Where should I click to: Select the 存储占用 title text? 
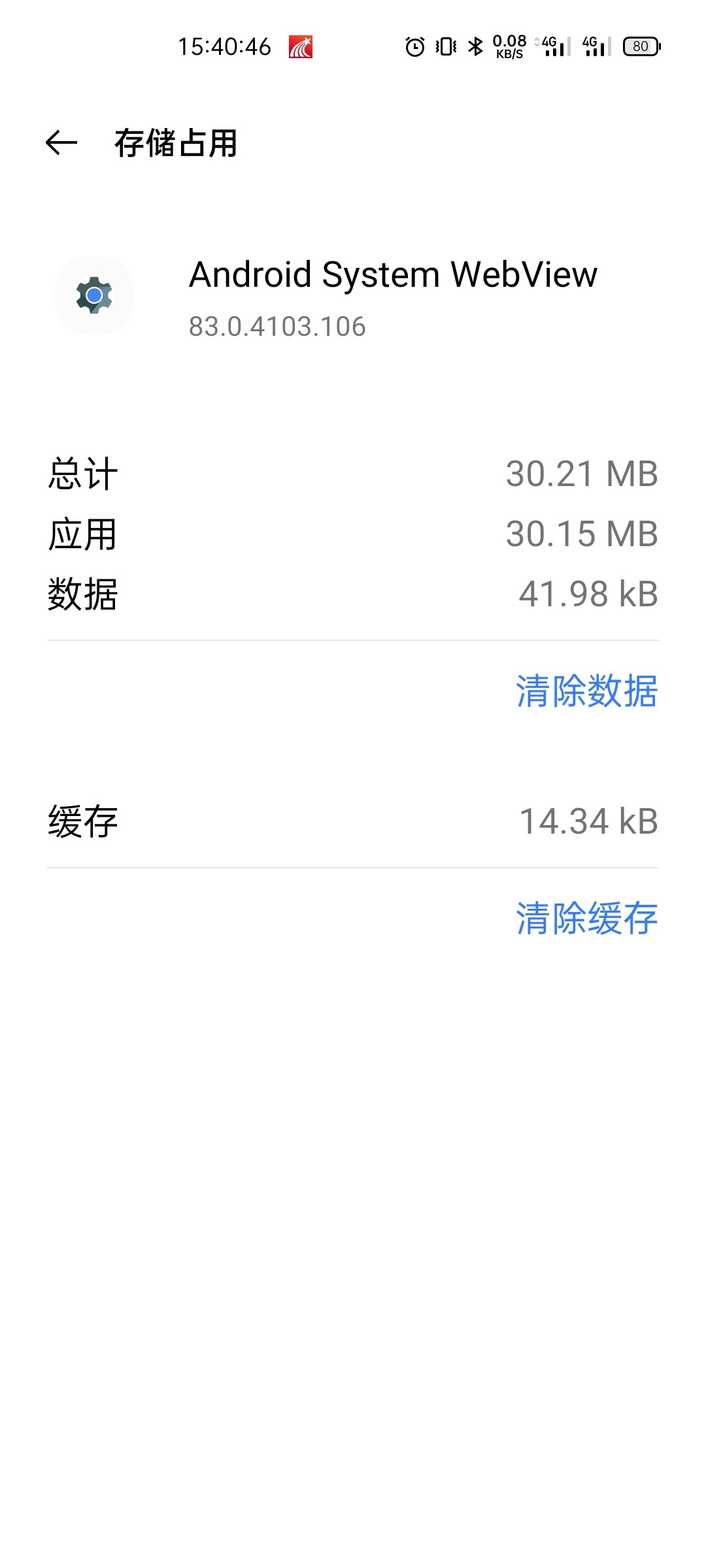point(176,145)
